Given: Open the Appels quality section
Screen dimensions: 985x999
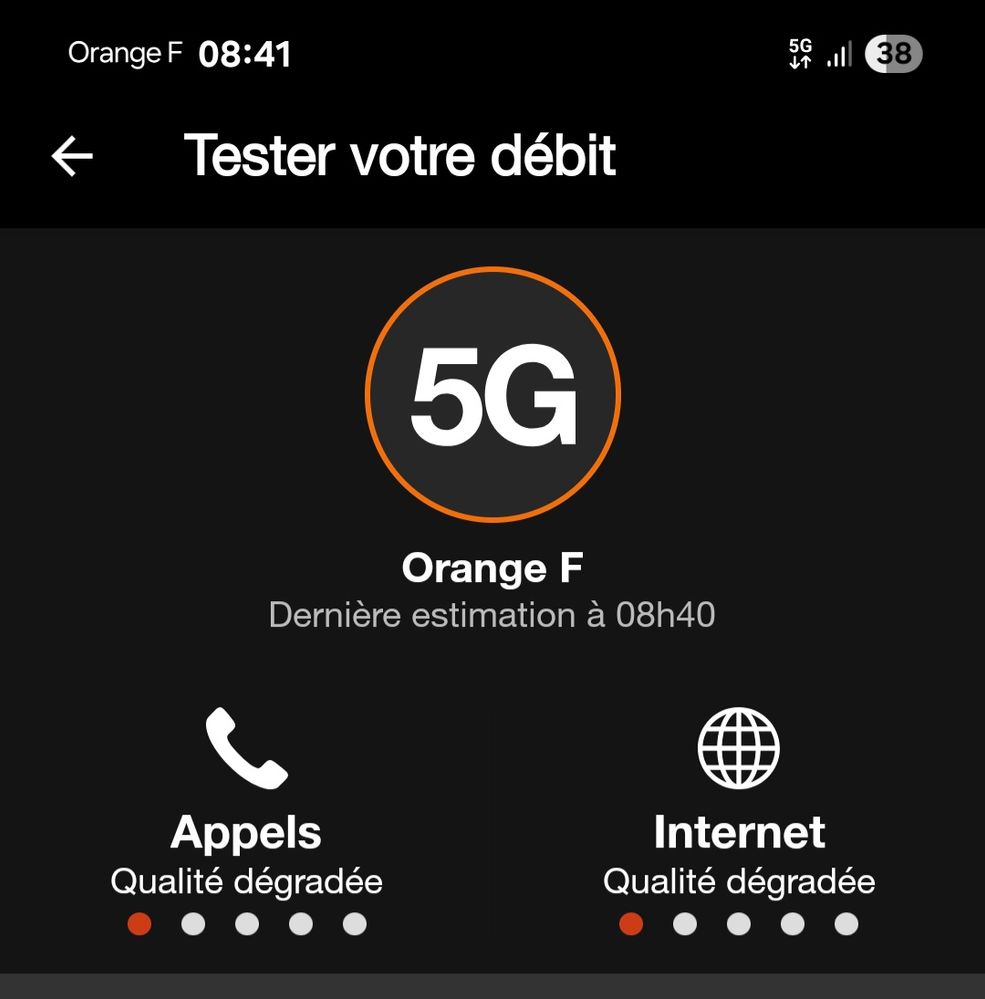Looking at the screenshot, I should (x=246, y=831).
